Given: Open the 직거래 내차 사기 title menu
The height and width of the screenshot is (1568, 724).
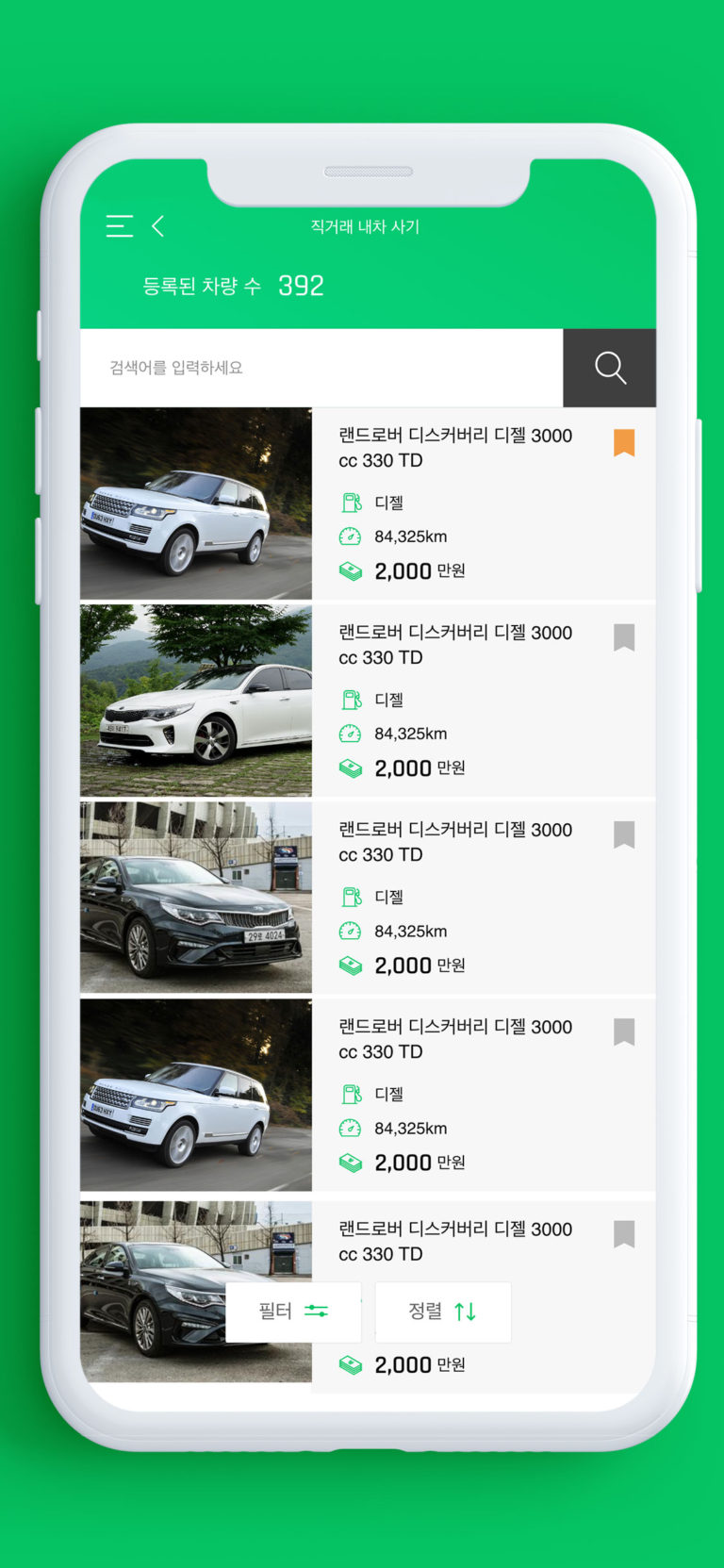Looking at the screenshot, I should (x=365, y=226).
